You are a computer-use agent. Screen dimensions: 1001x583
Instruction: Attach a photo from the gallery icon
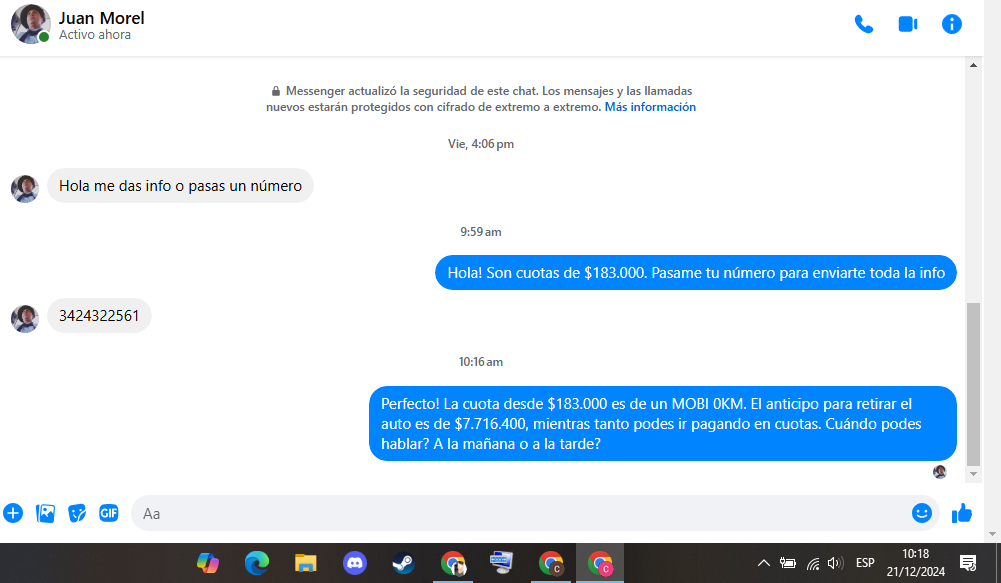(x=45, y=513)
